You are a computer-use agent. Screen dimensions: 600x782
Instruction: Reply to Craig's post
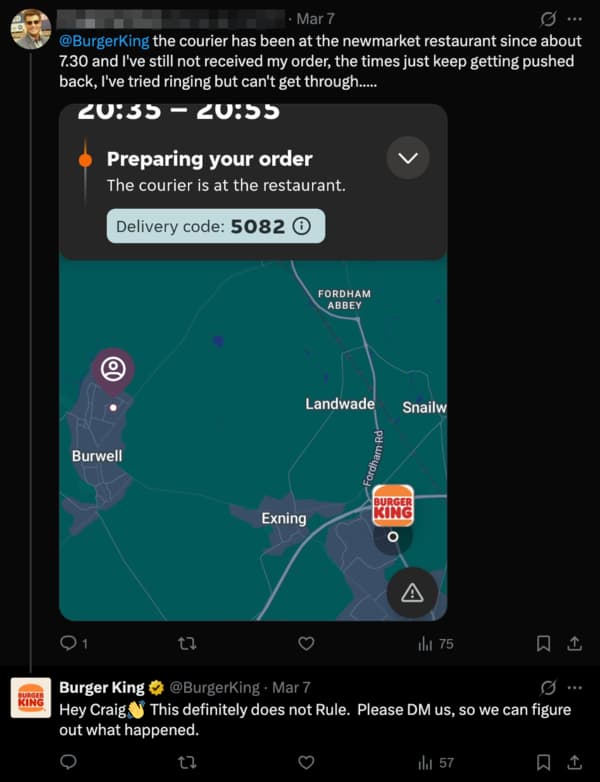pyautogui.click(x=69, y=643)
